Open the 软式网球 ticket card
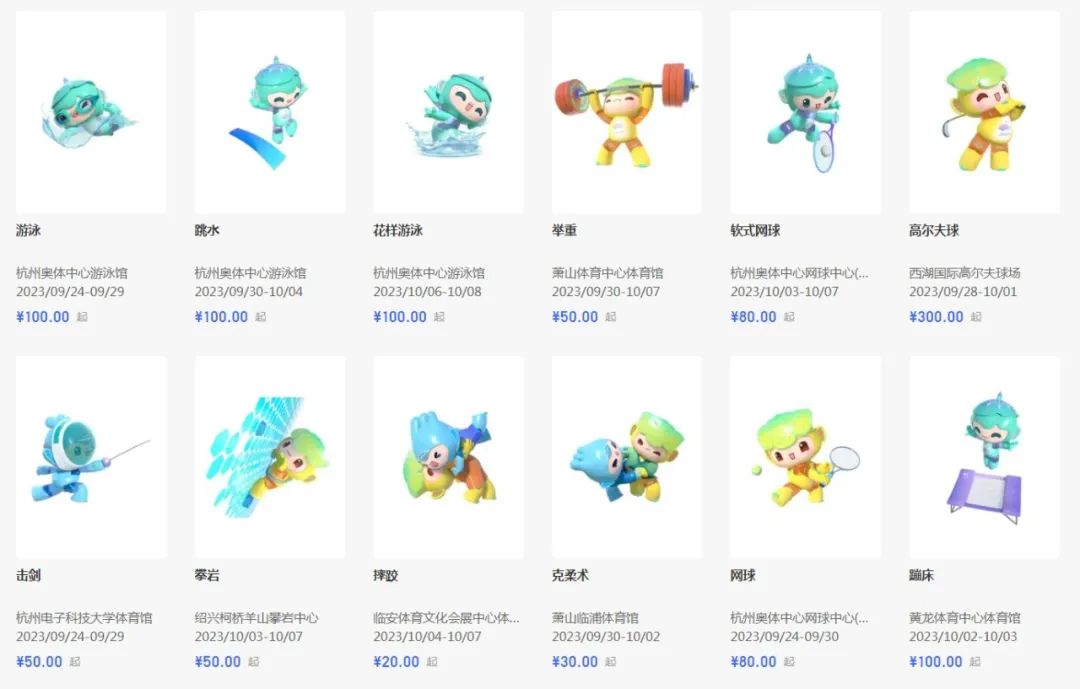The width and height of the screenshot is (1080, 689). coord(805,112)
